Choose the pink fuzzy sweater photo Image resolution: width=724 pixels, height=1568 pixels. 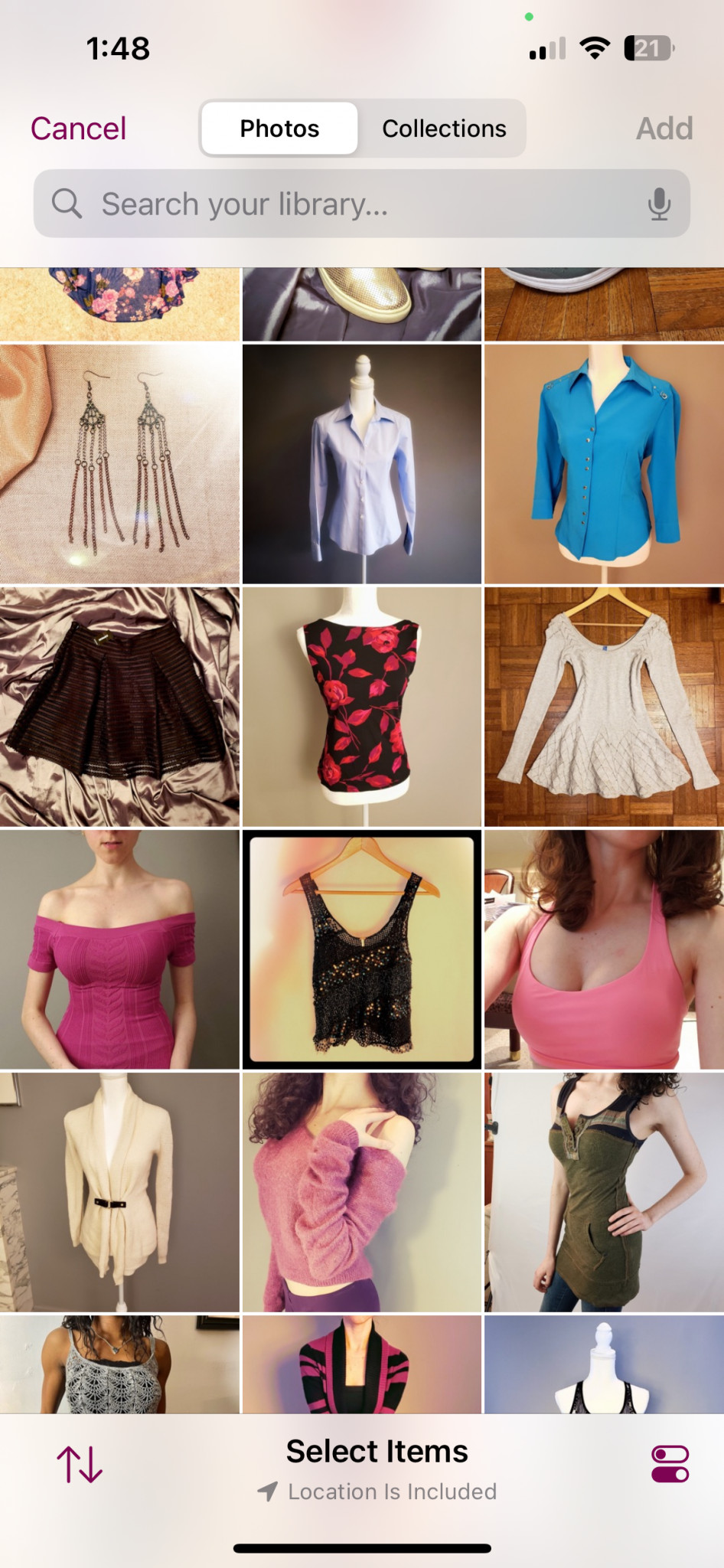tap(362, 1192)
